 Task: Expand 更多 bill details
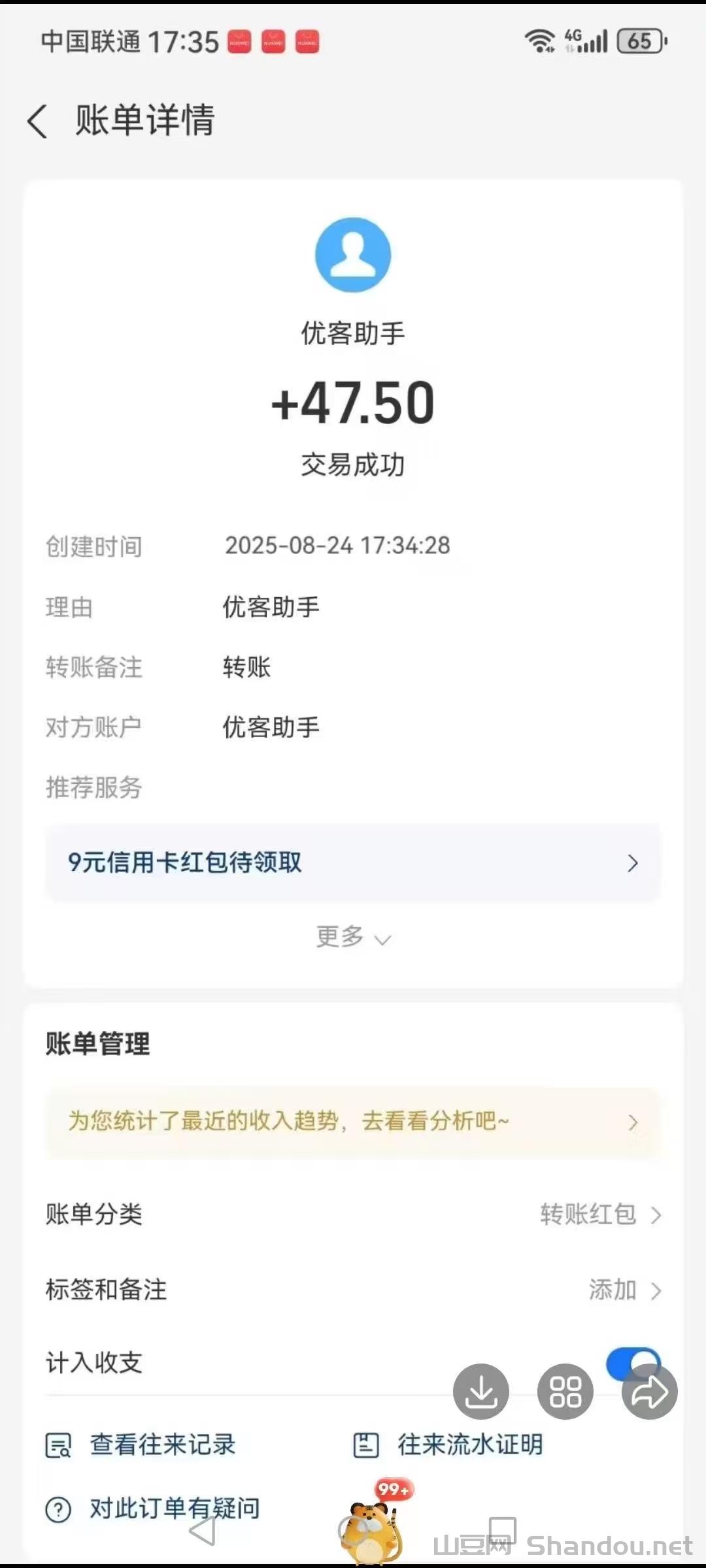[353, 937]
